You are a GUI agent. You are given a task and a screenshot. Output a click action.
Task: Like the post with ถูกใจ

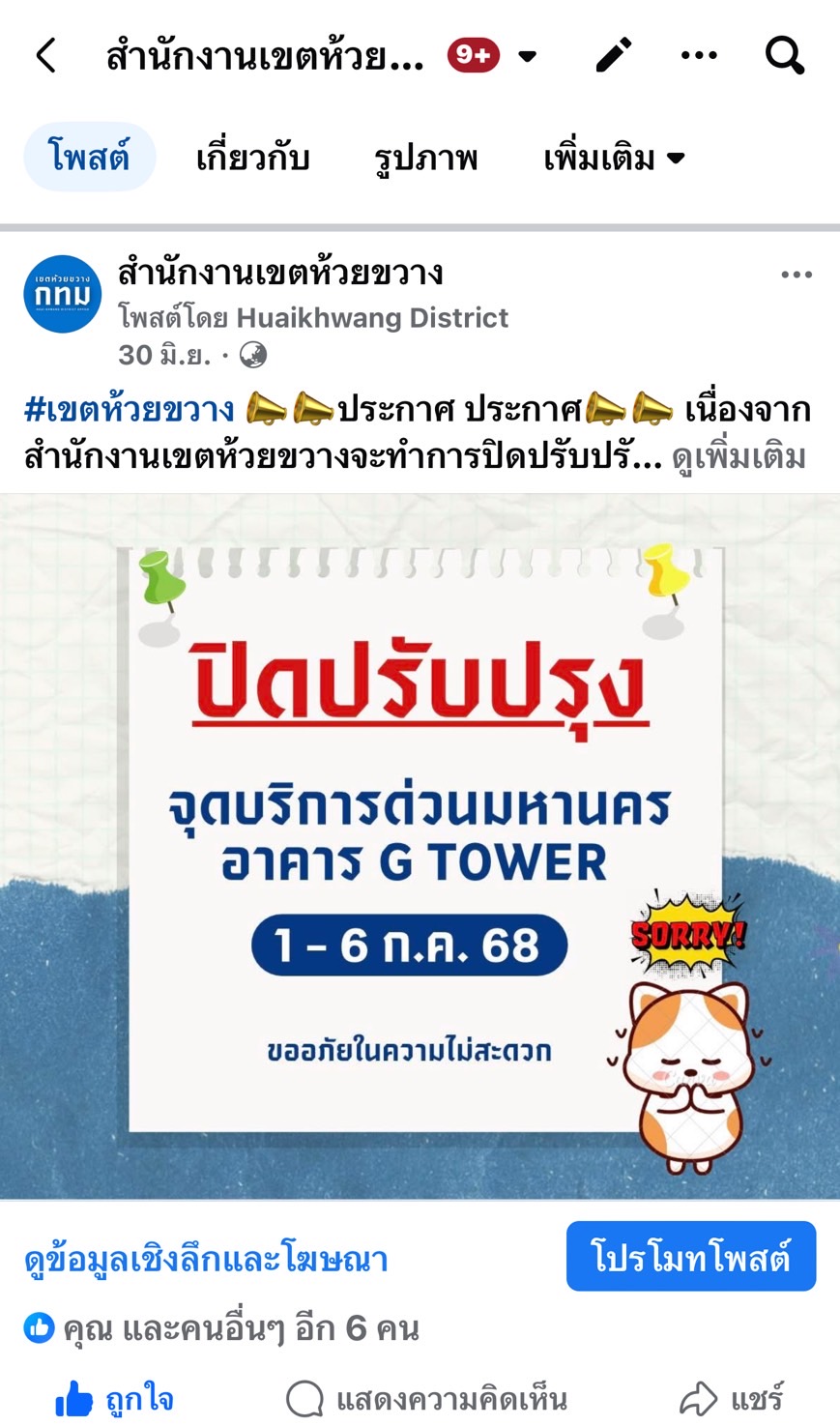tap(114, 1398)
